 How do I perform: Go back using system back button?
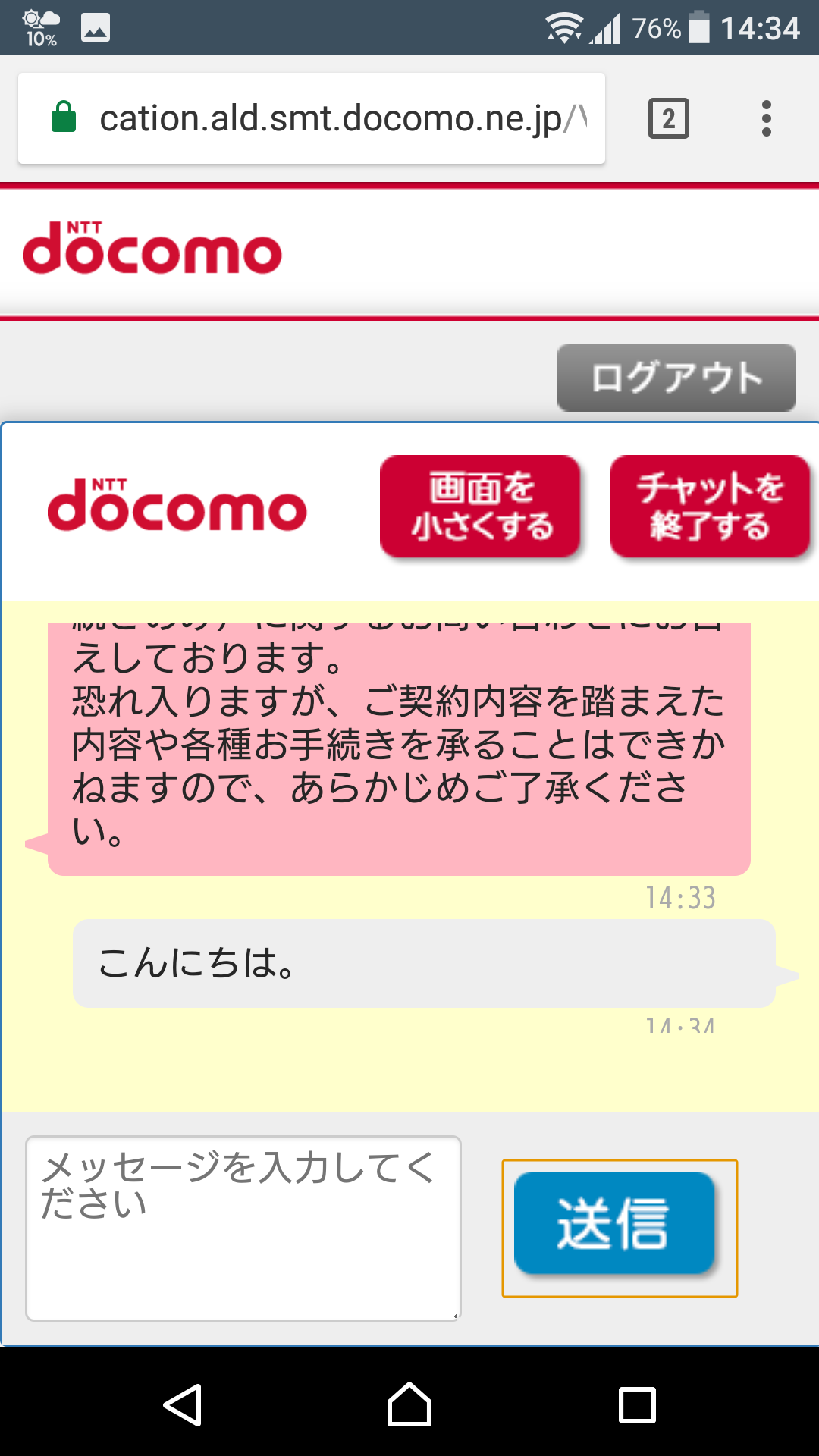click(183, 1404)
